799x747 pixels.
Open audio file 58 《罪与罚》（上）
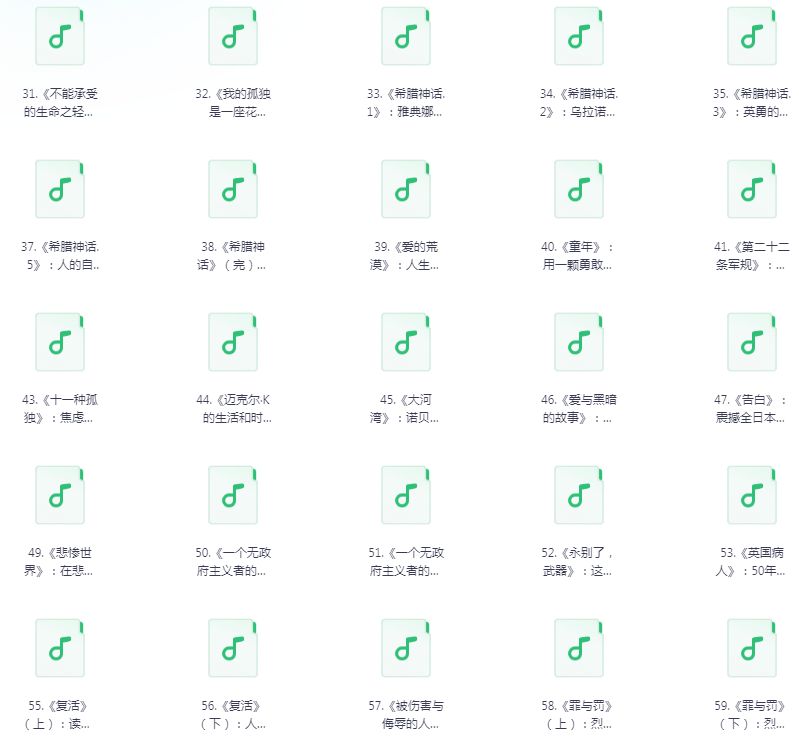[x=579, y=647]
